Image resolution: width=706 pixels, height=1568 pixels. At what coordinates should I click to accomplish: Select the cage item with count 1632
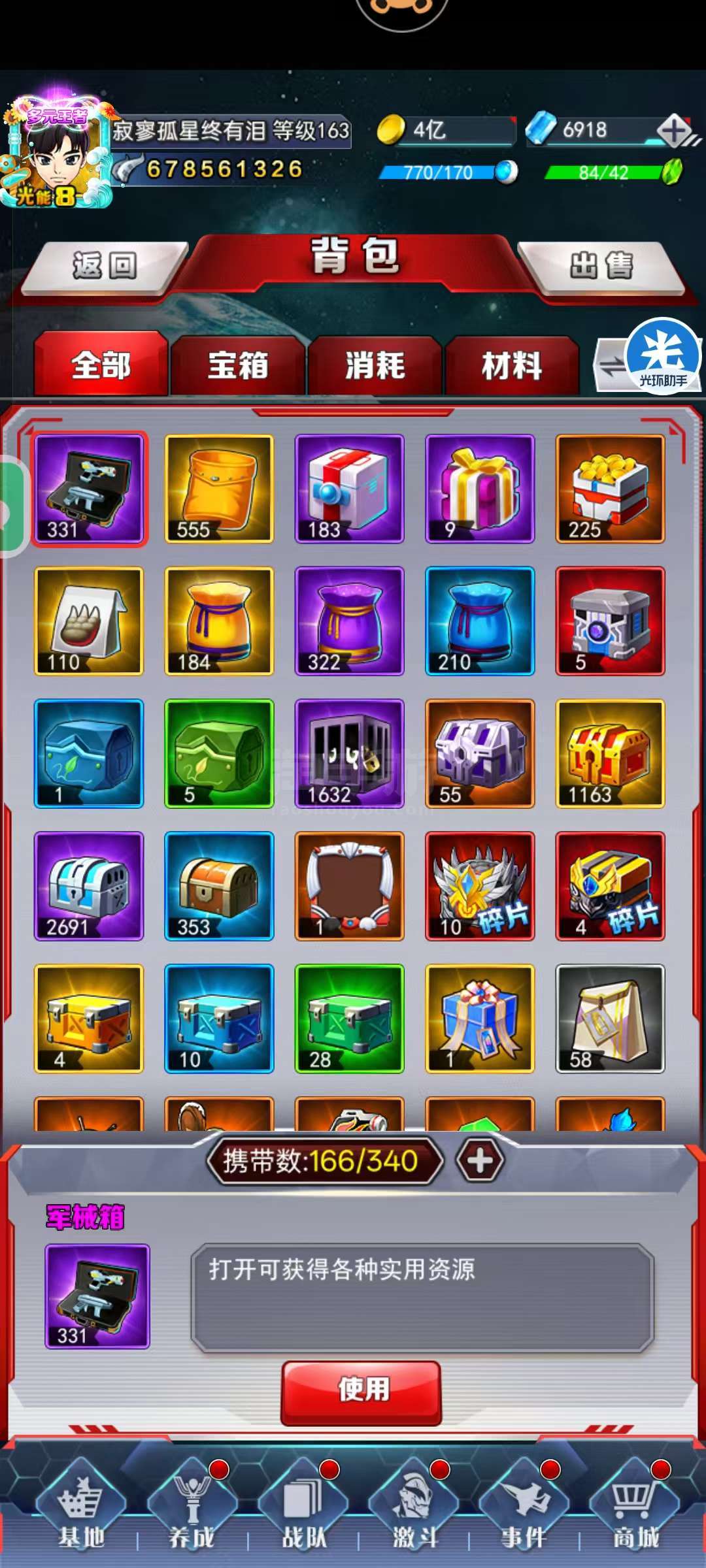[x=350, y=753]
